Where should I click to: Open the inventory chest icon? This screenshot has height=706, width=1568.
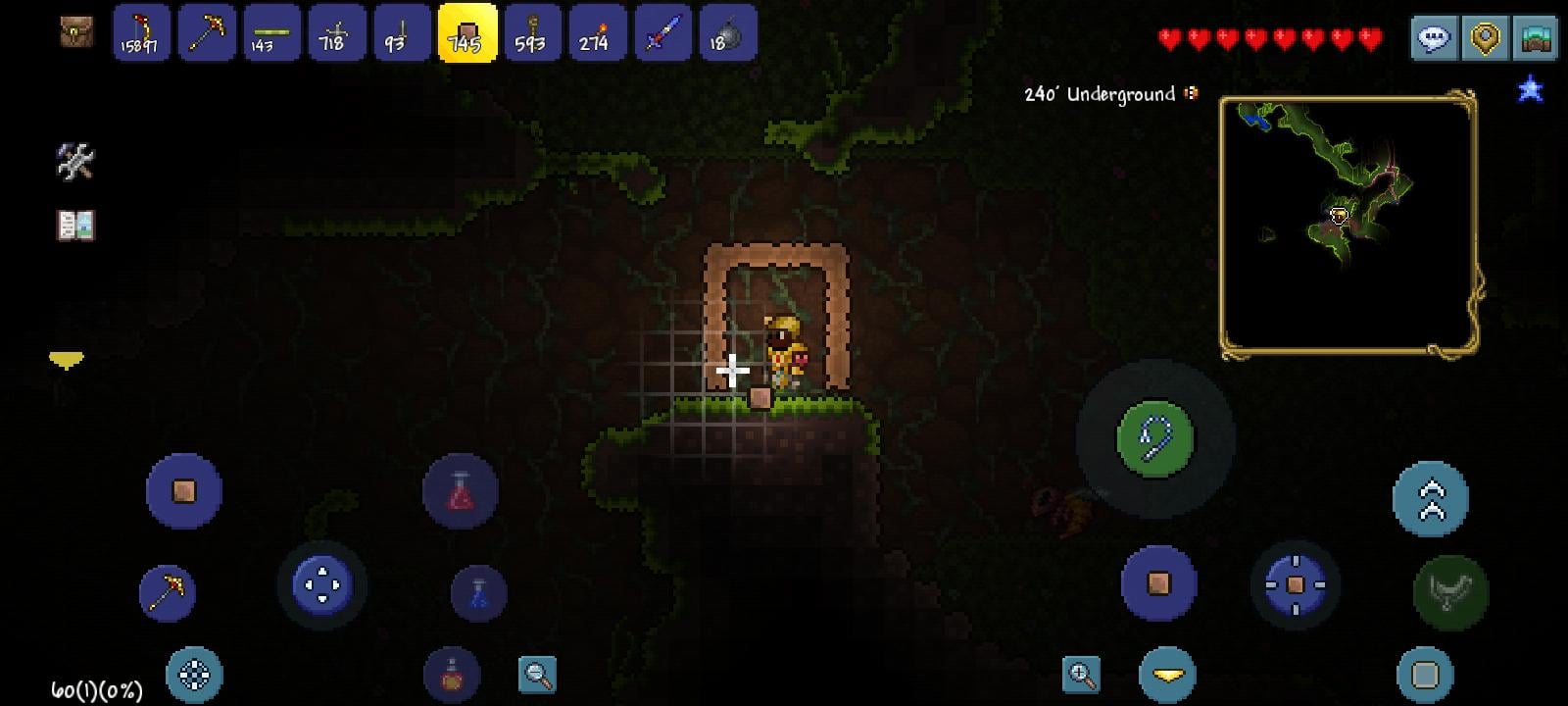click(x=76, y=32)
